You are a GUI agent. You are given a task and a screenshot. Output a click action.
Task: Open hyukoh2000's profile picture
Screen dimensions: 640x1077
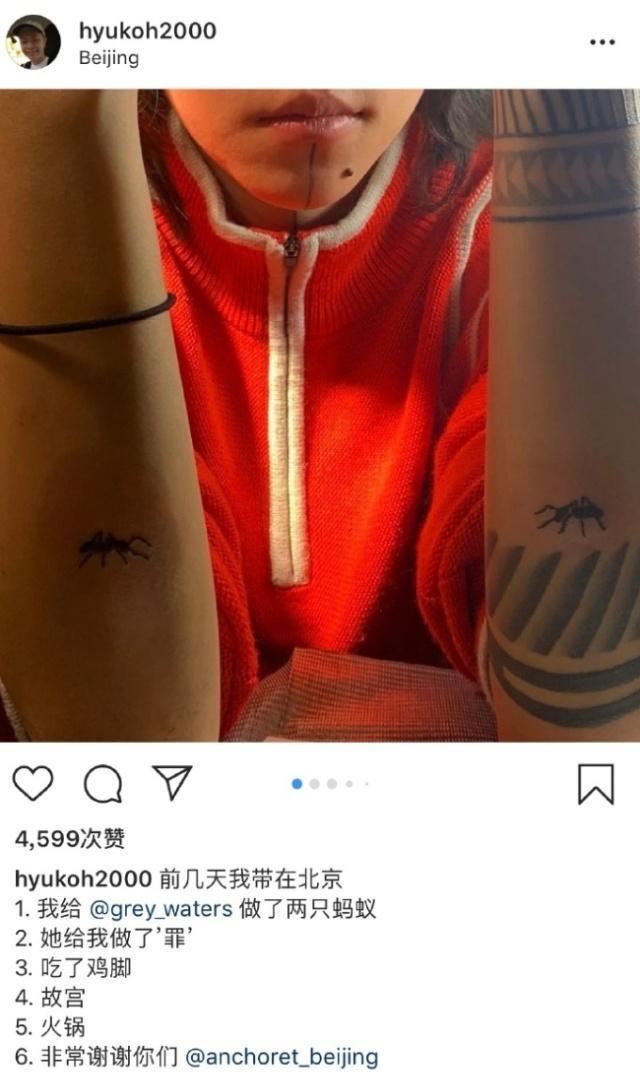(x=33, y=42)
